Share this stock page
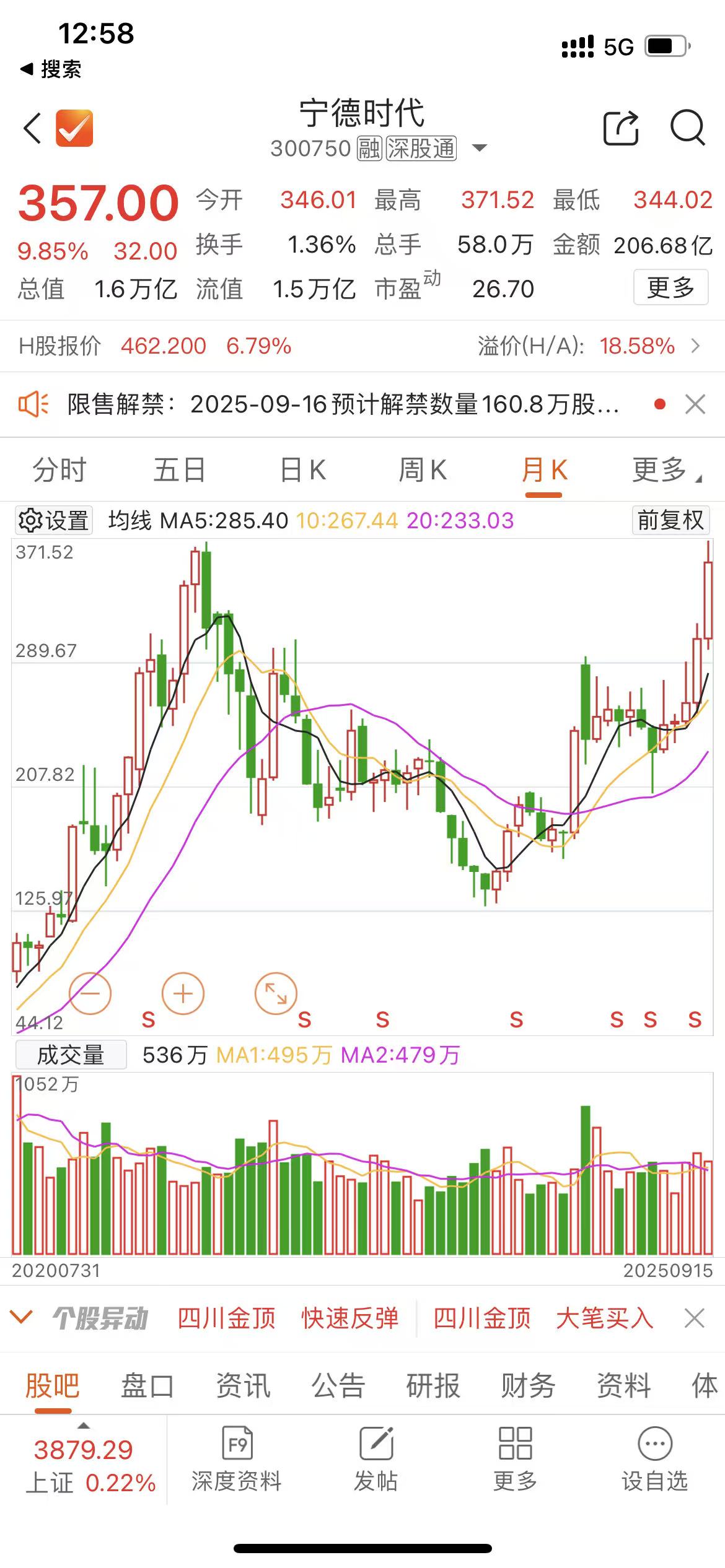This screenshot has height=1568, width=725. 621,128
